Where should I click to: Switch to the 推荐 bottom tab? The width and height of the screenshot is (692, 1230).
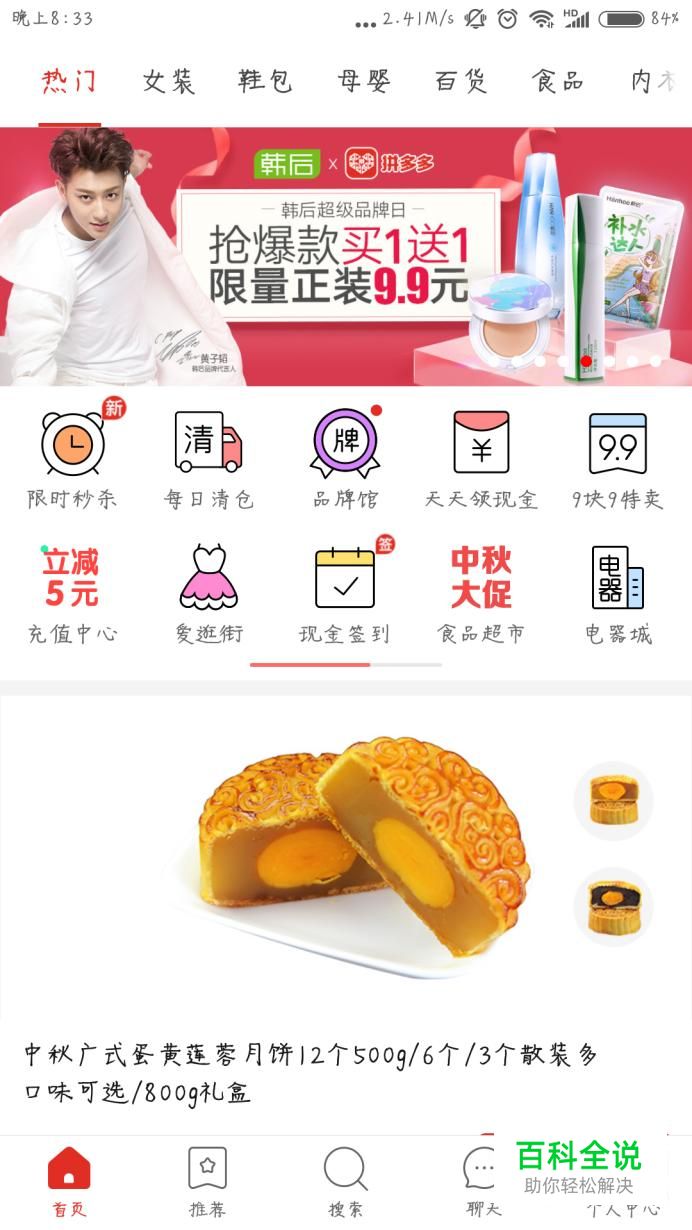point(207,1182)
